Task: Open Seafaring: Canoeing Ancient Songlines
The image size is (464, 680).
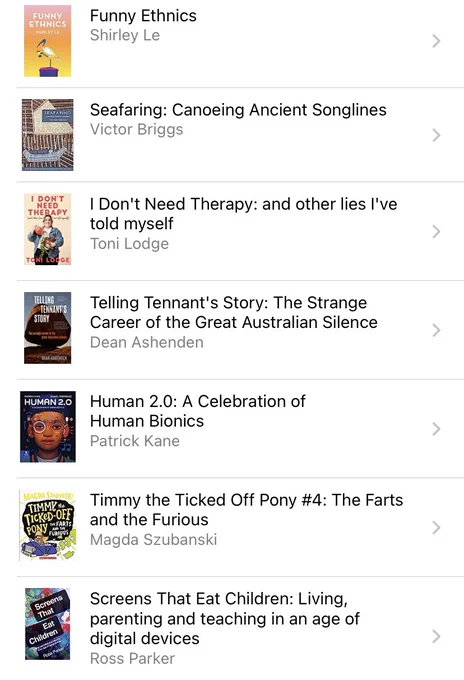Action: tap(240, 135)
